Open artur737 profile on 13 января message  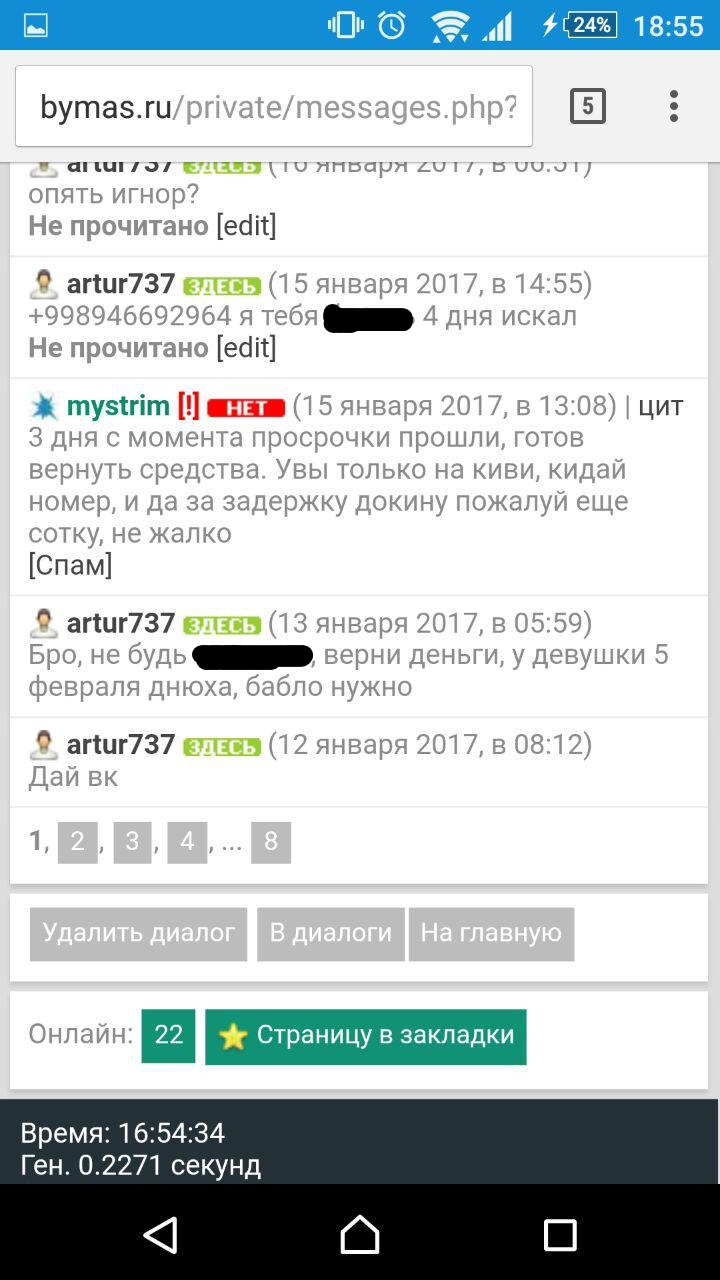tap(121, 624)
